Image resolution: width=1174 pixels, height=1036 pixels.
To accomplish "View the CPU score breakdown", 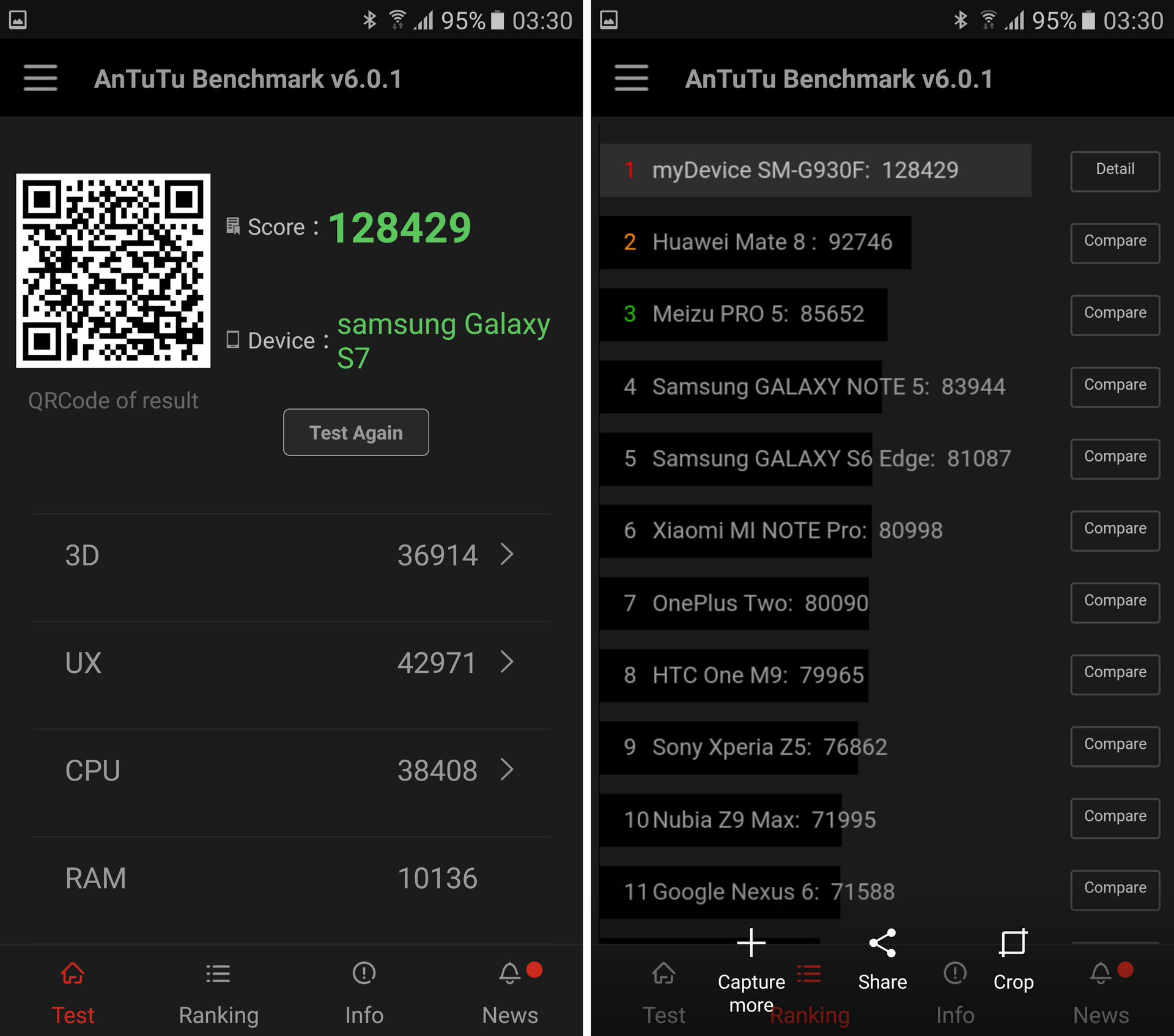I will point(291,770).
